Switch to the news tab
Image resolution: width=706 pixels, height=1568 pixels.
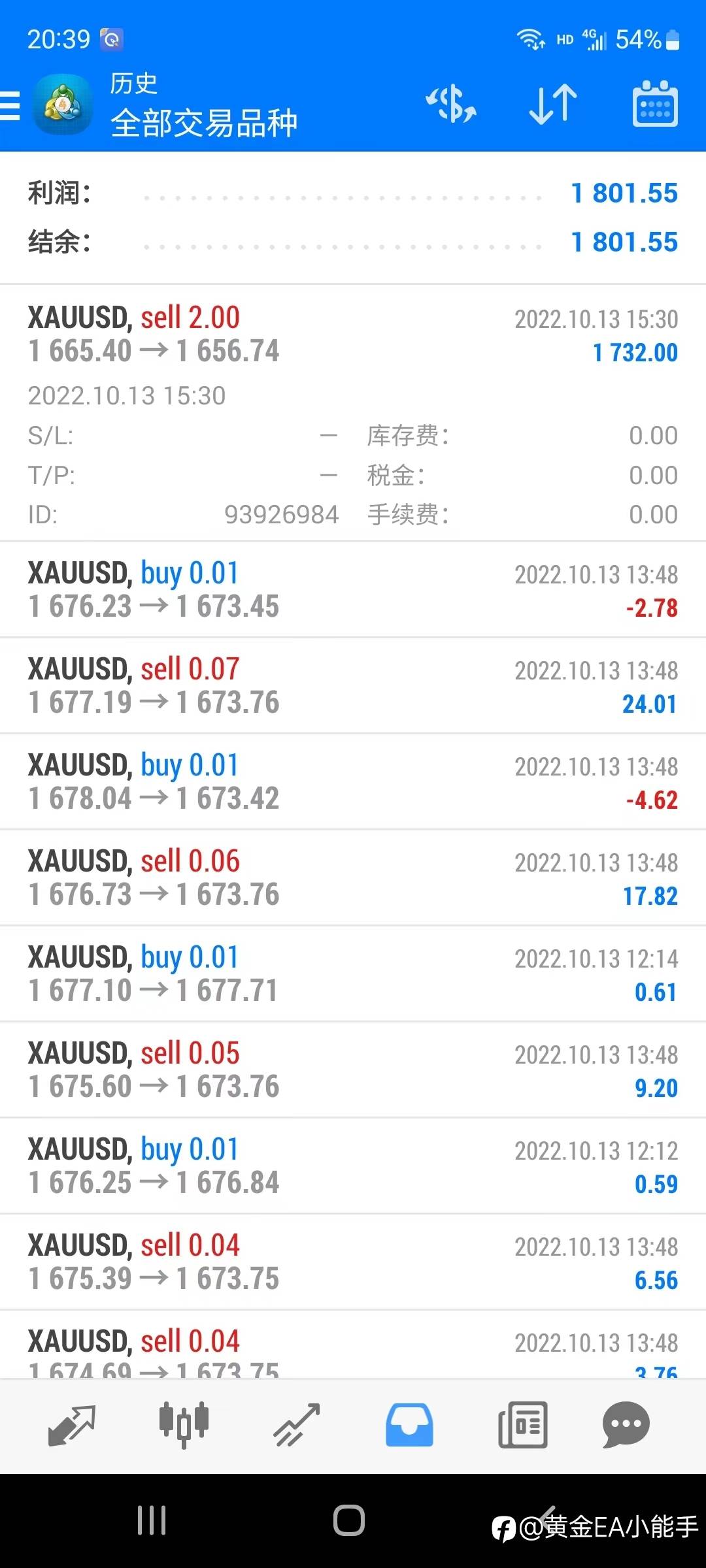pyautogui.click(x=522, y=1424)
